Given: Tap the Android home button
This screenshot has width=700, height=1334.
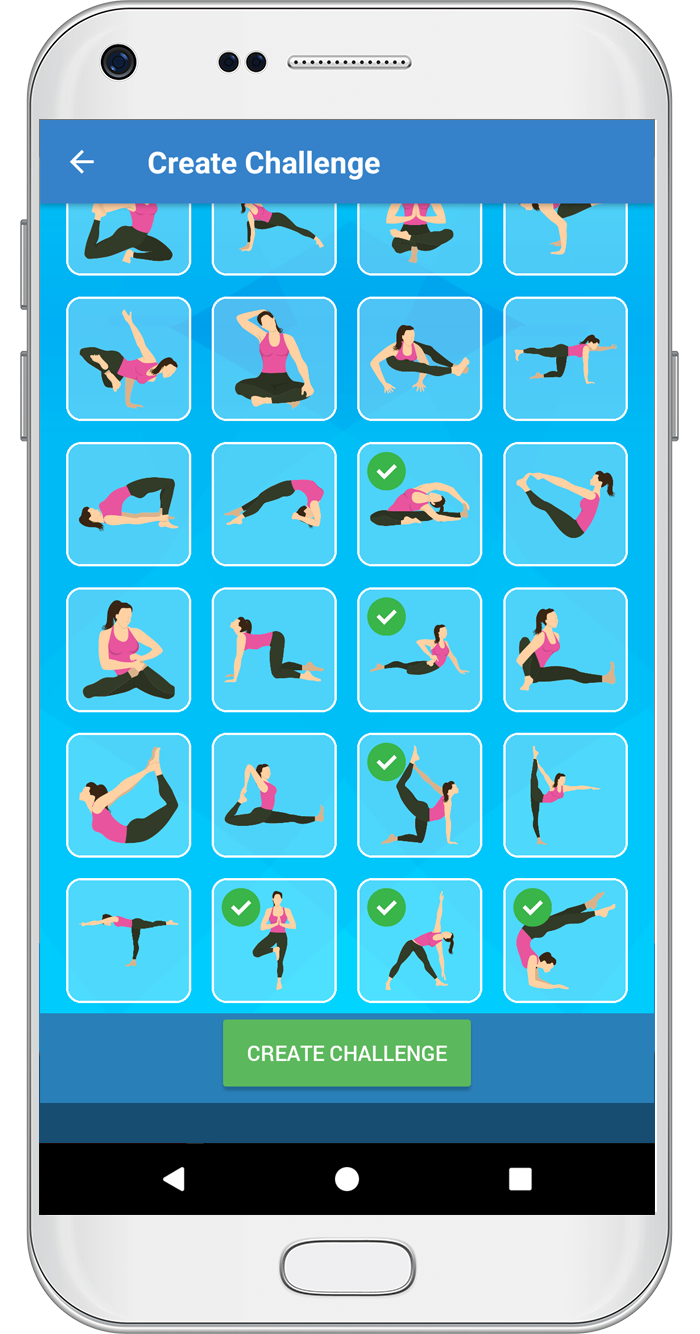Looking at the screenshot, I should [x=347, y=1179].
